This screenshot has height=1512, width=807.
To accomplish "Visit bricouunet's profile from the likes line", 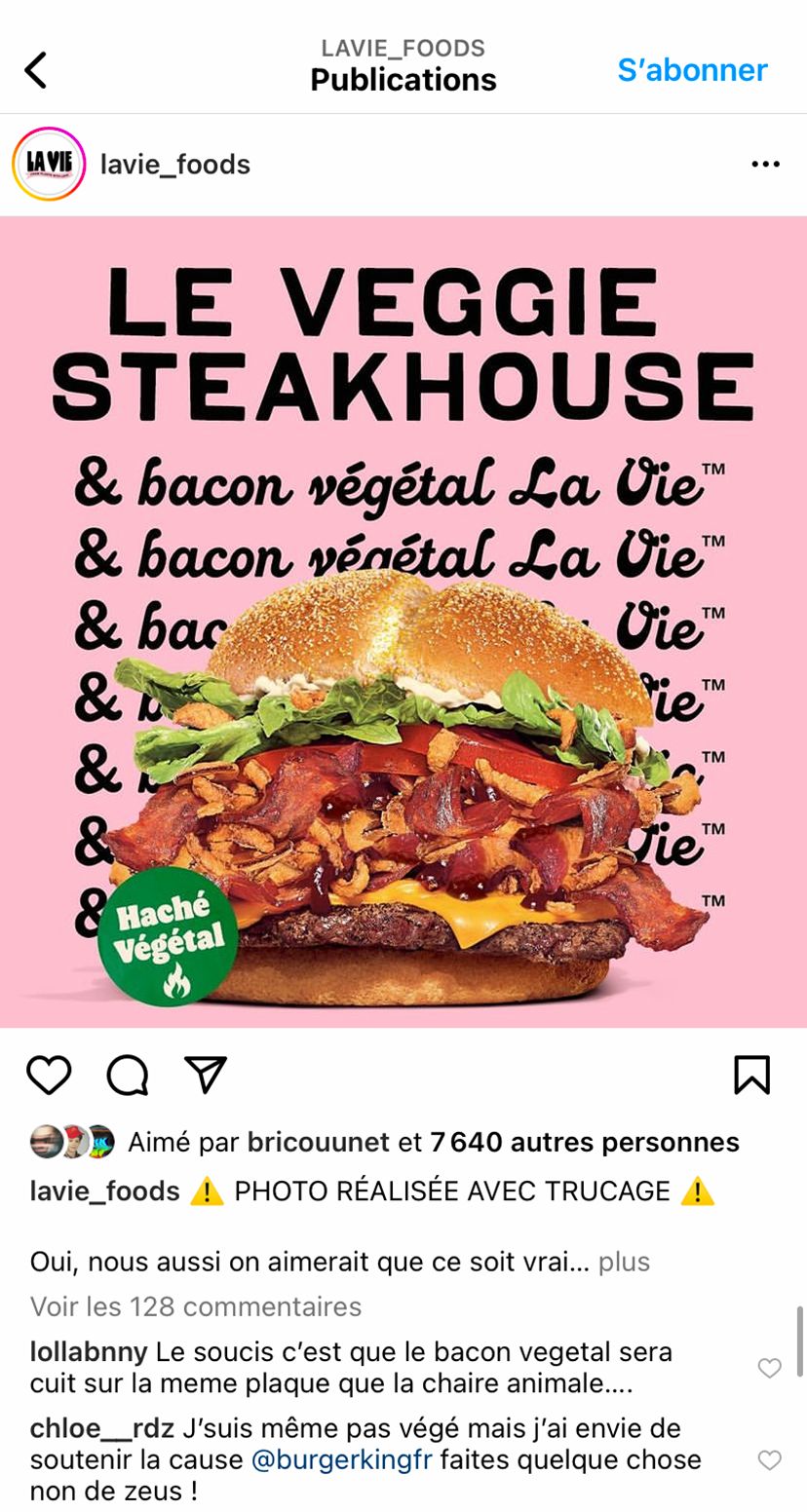I will tap(318, 1142).
